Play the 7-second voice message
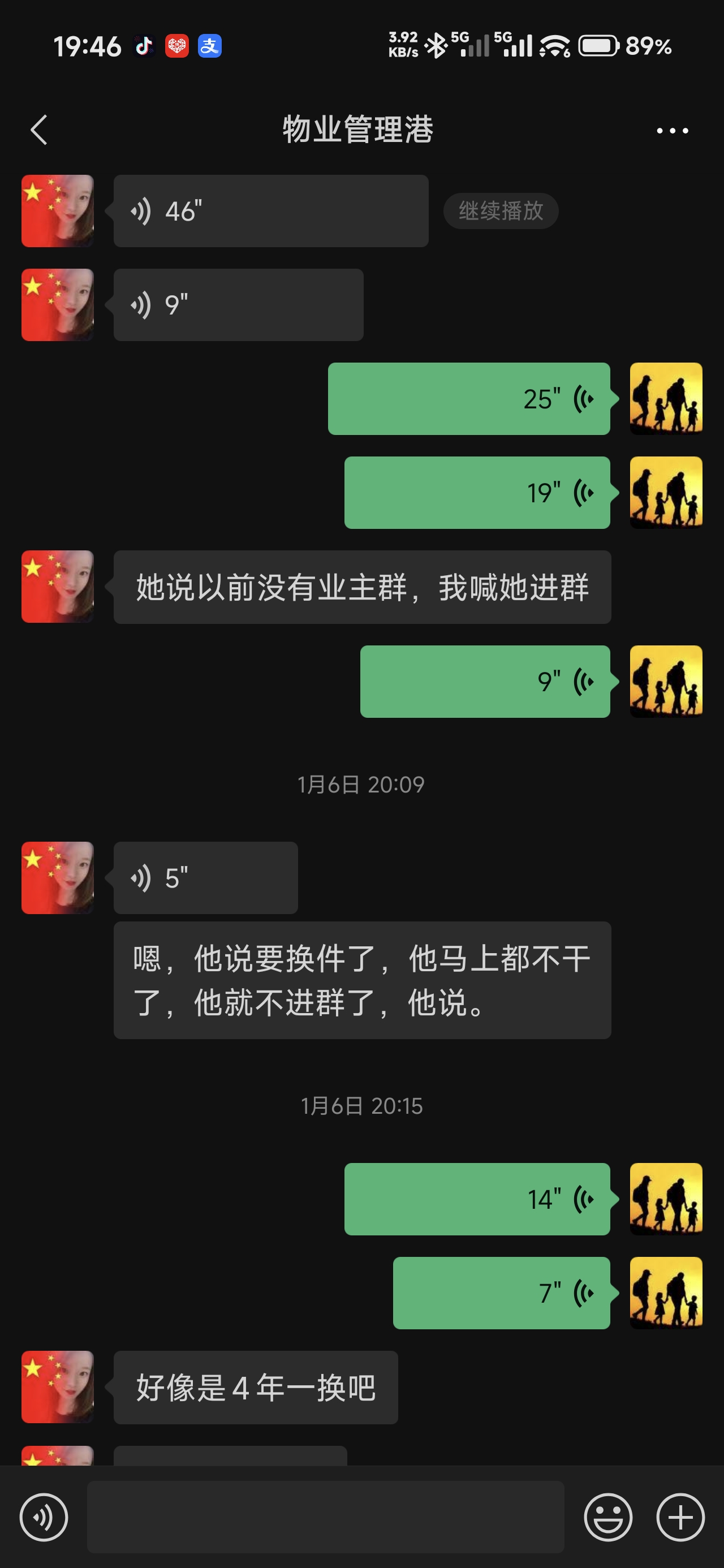Image resolution: width=724 pixels, height=1568 pixels. pos(501,1293)
